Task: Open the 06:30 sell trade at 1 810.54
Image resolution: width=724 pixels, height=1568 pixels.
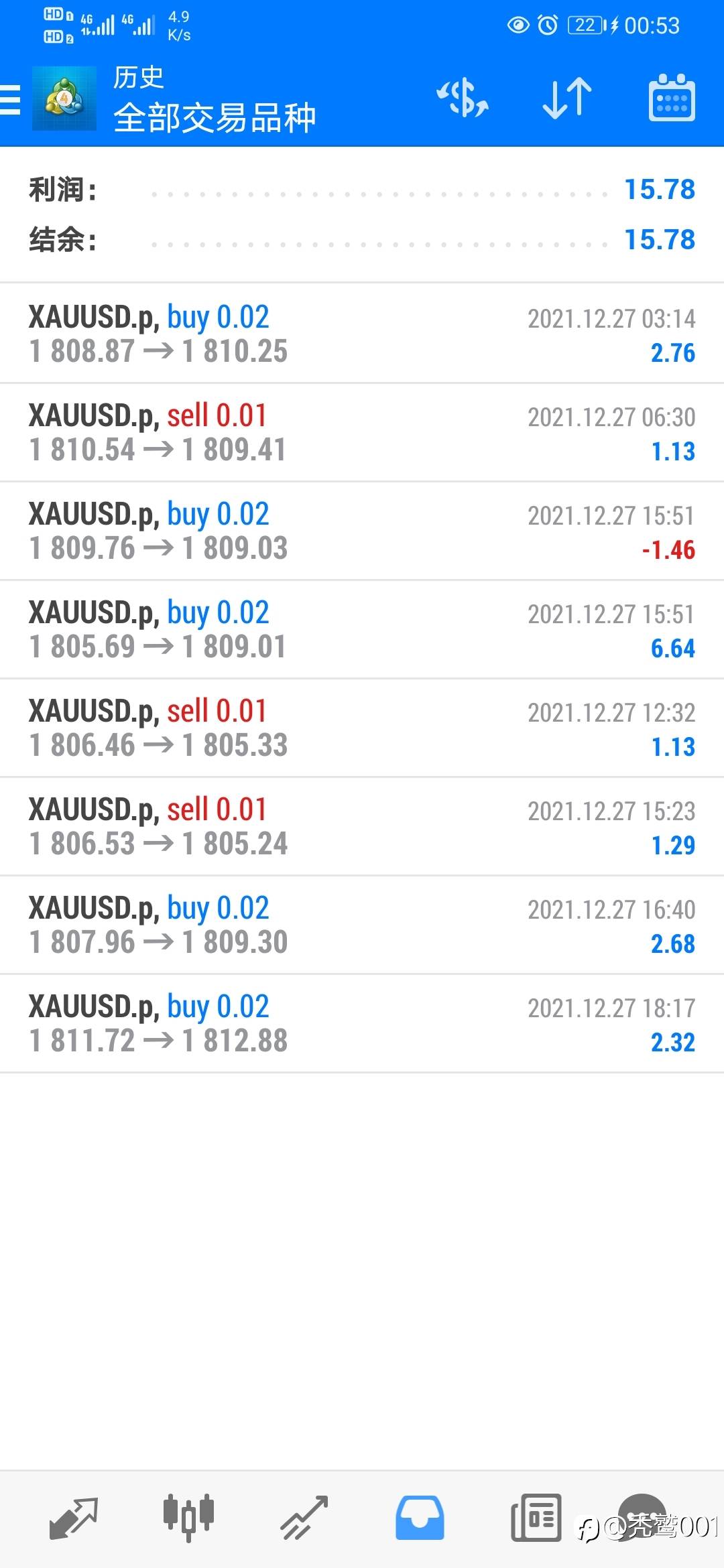Action: (362, 432)
